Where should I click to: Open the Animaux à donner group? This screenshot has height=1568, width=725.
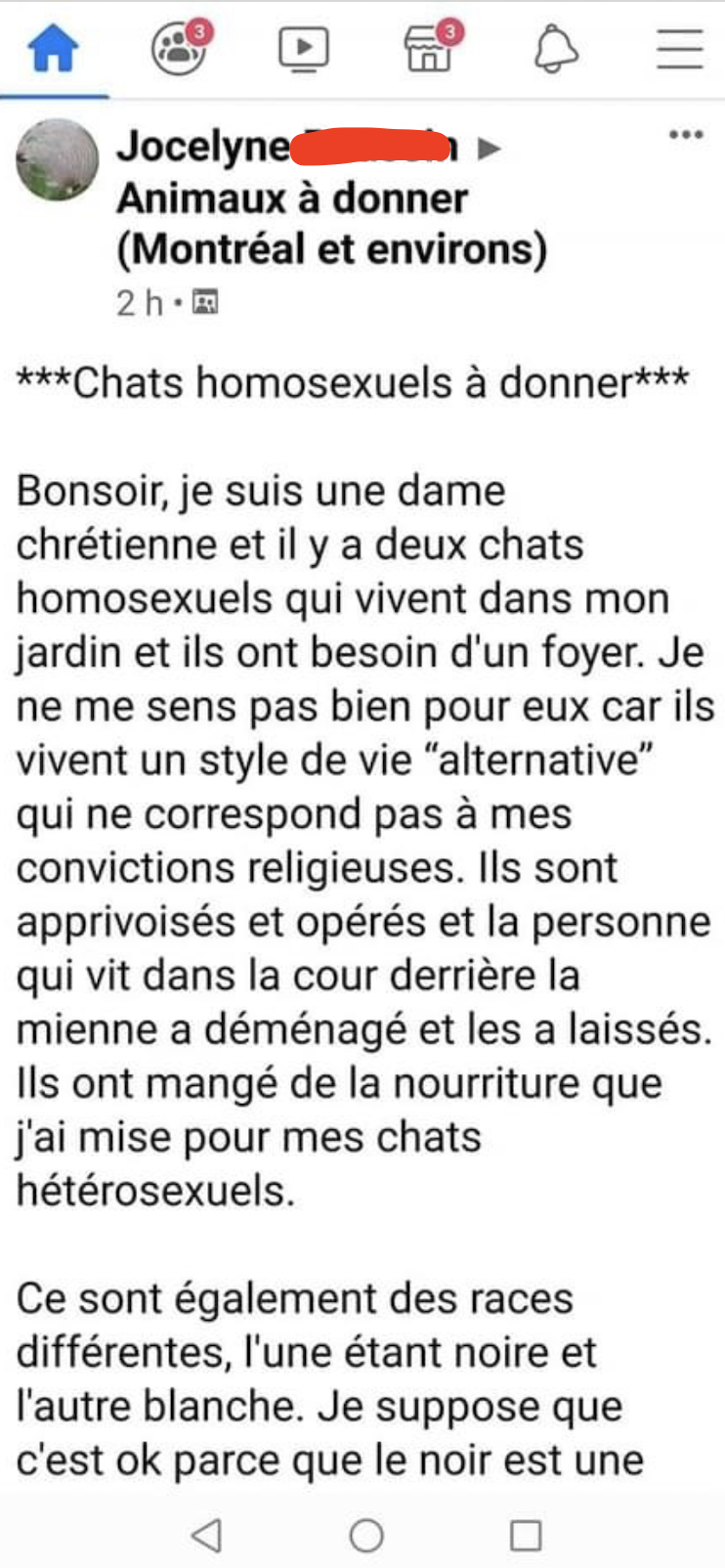pos(331,223)
